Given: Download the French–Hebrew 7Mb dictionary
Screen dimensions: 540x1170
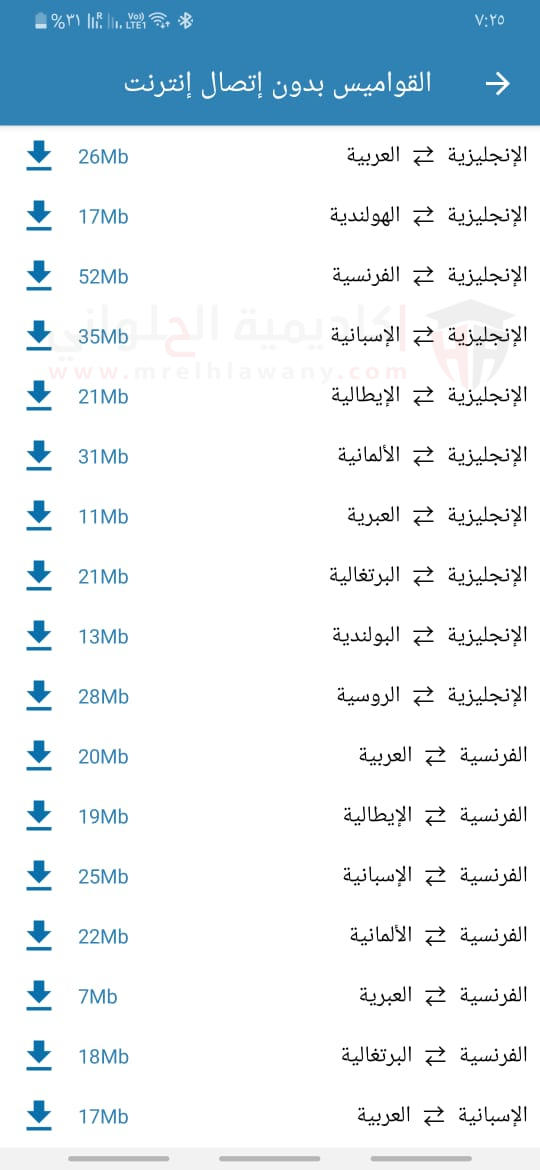Looking at the screenshot, I should pyautogui.click(x=39, y=995).
